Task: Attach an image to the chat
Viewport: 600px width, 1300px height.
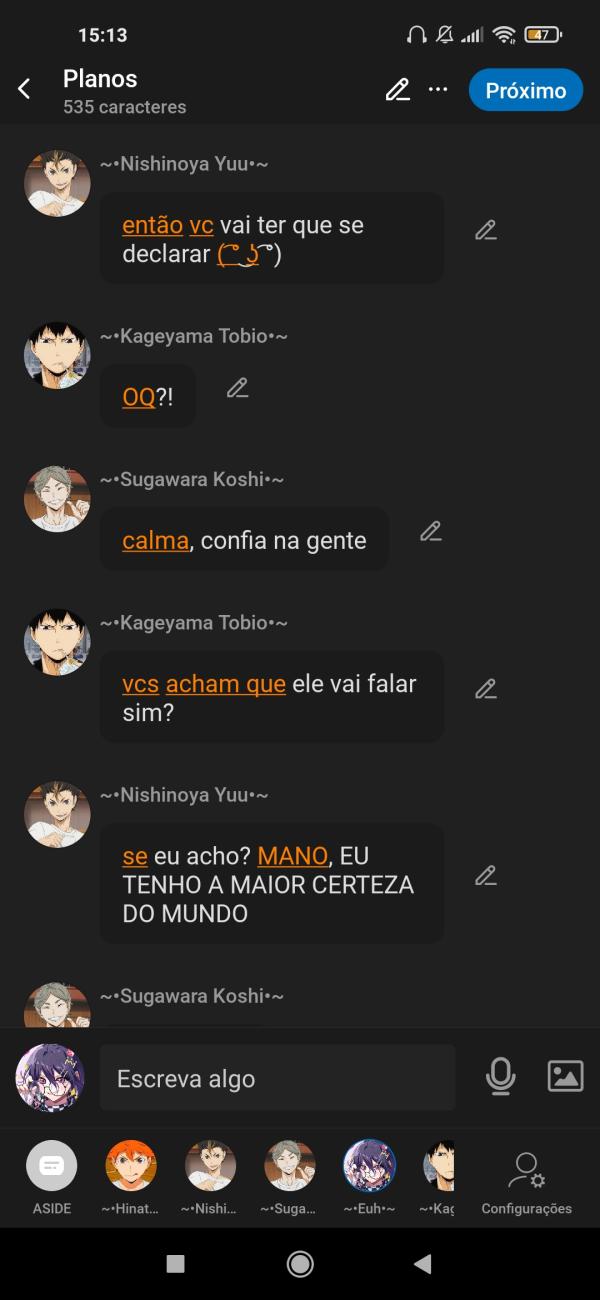Action: click(x=565, y=1076)
